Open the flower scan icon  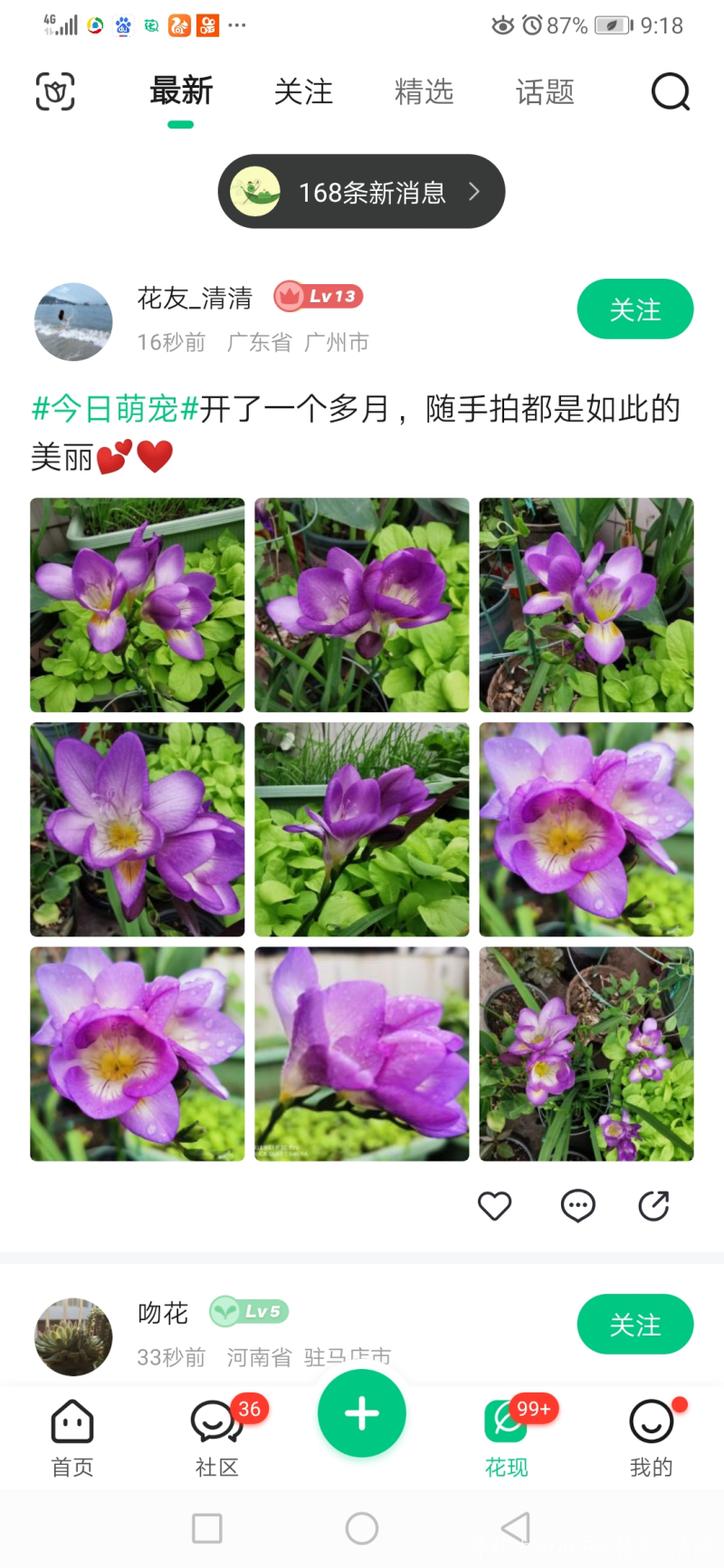[55, 91]
